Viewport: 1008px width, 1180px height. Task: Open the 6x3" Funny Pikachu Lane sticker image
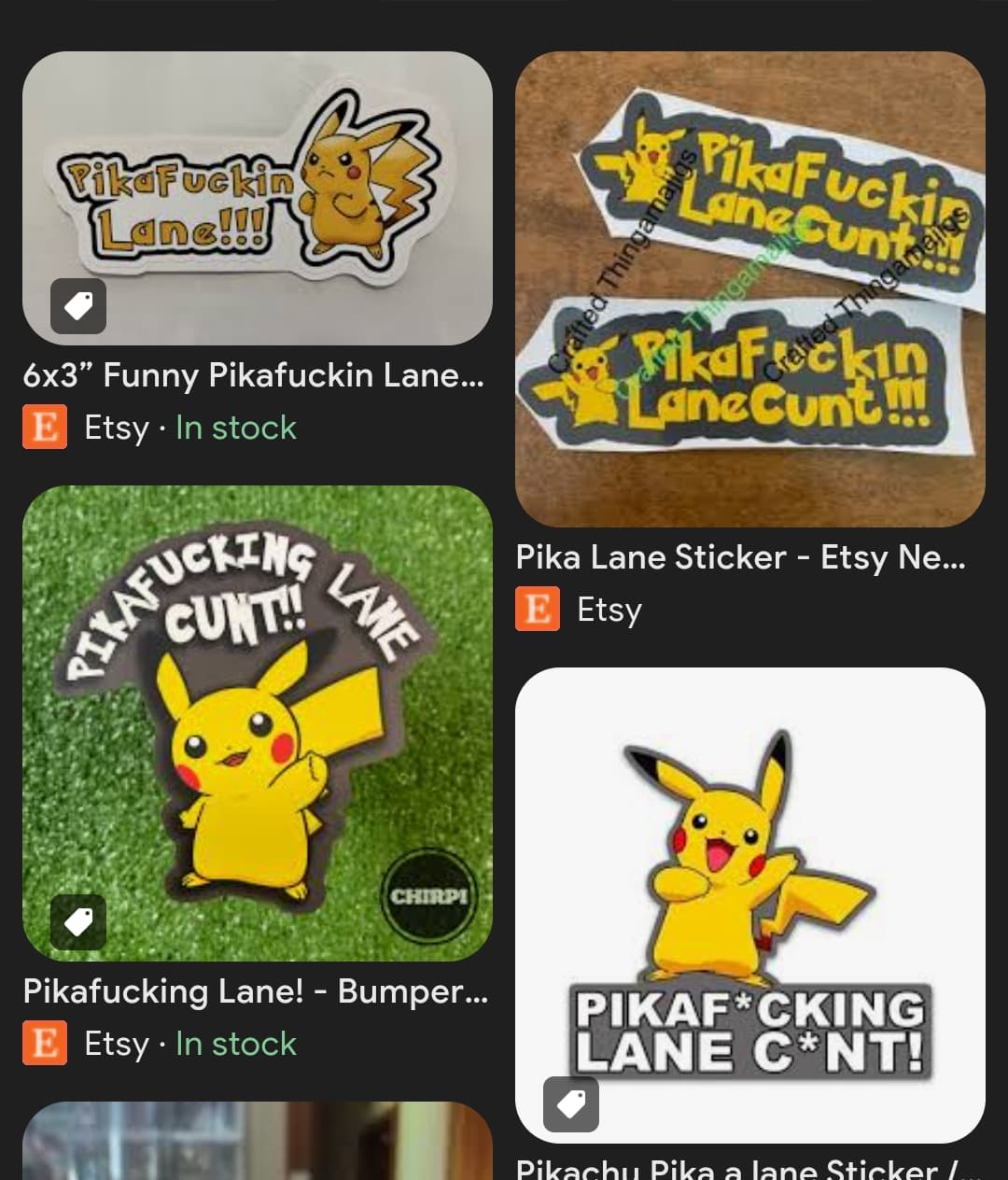[x=257, y=198]
